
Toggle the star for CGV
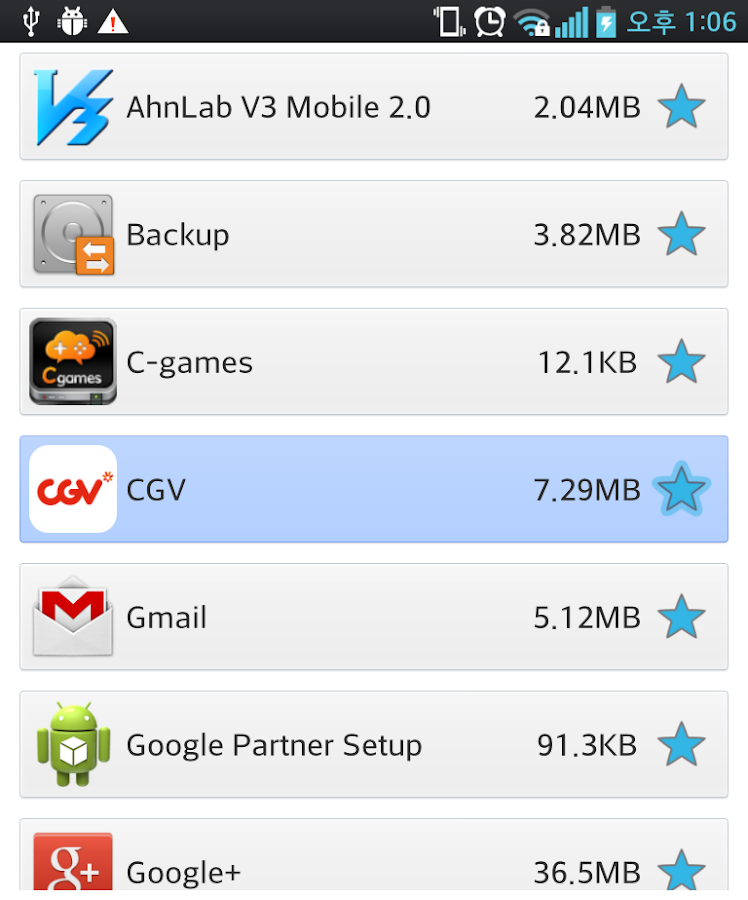(682, 490)
